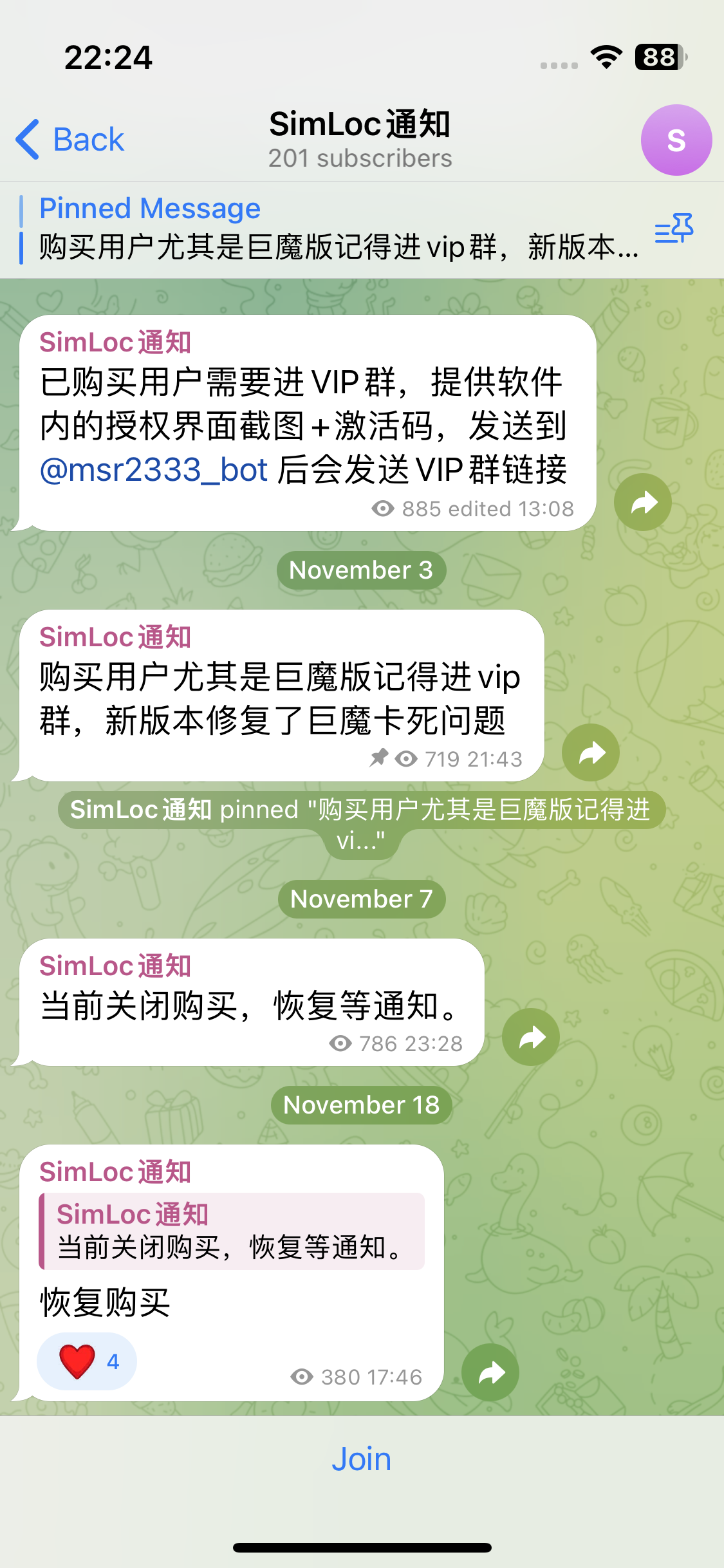
Task: Forward the 恢复购买 message
Action: click(490, 1372)
